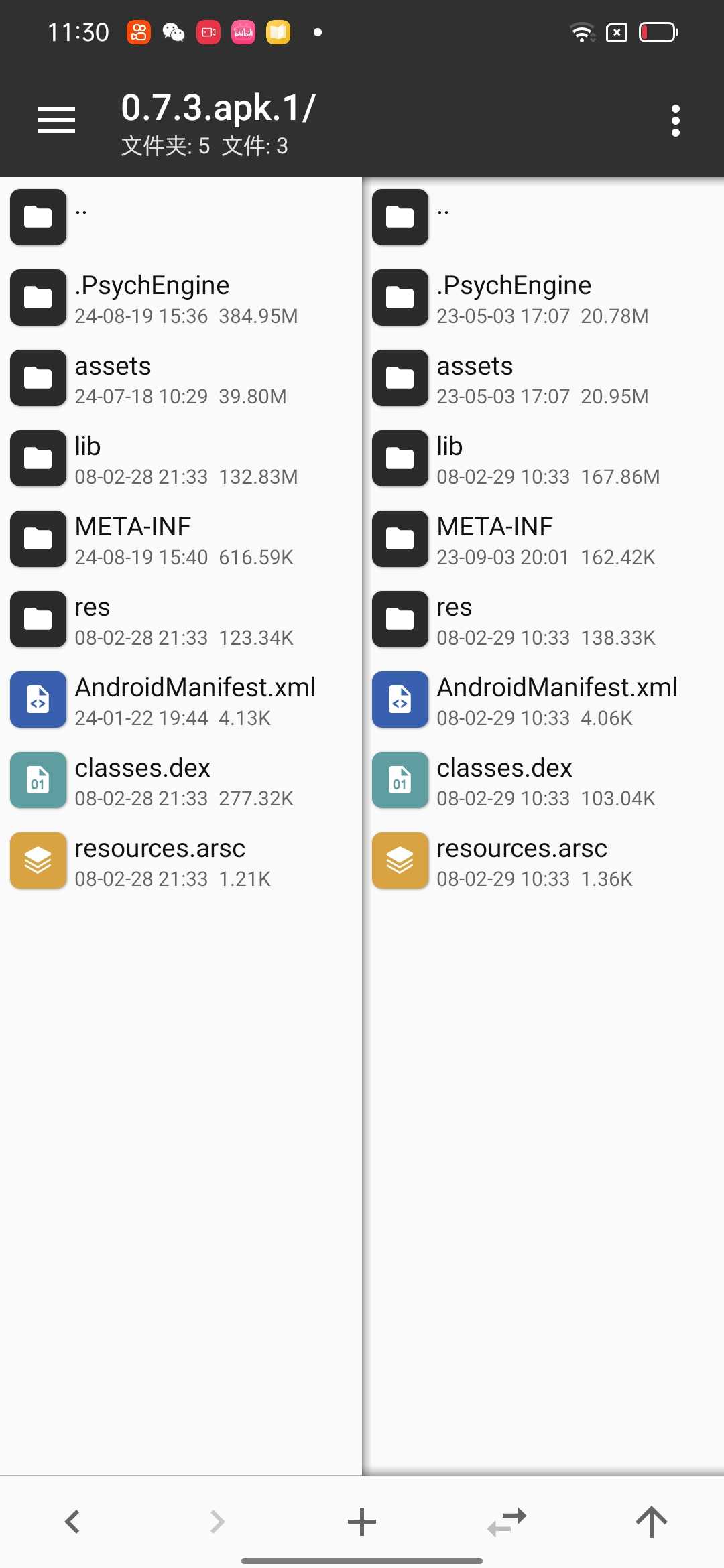Screen dimensions: 724x1568
Task: Open res folder sized 138.33K
Action: tap(543, 619)
